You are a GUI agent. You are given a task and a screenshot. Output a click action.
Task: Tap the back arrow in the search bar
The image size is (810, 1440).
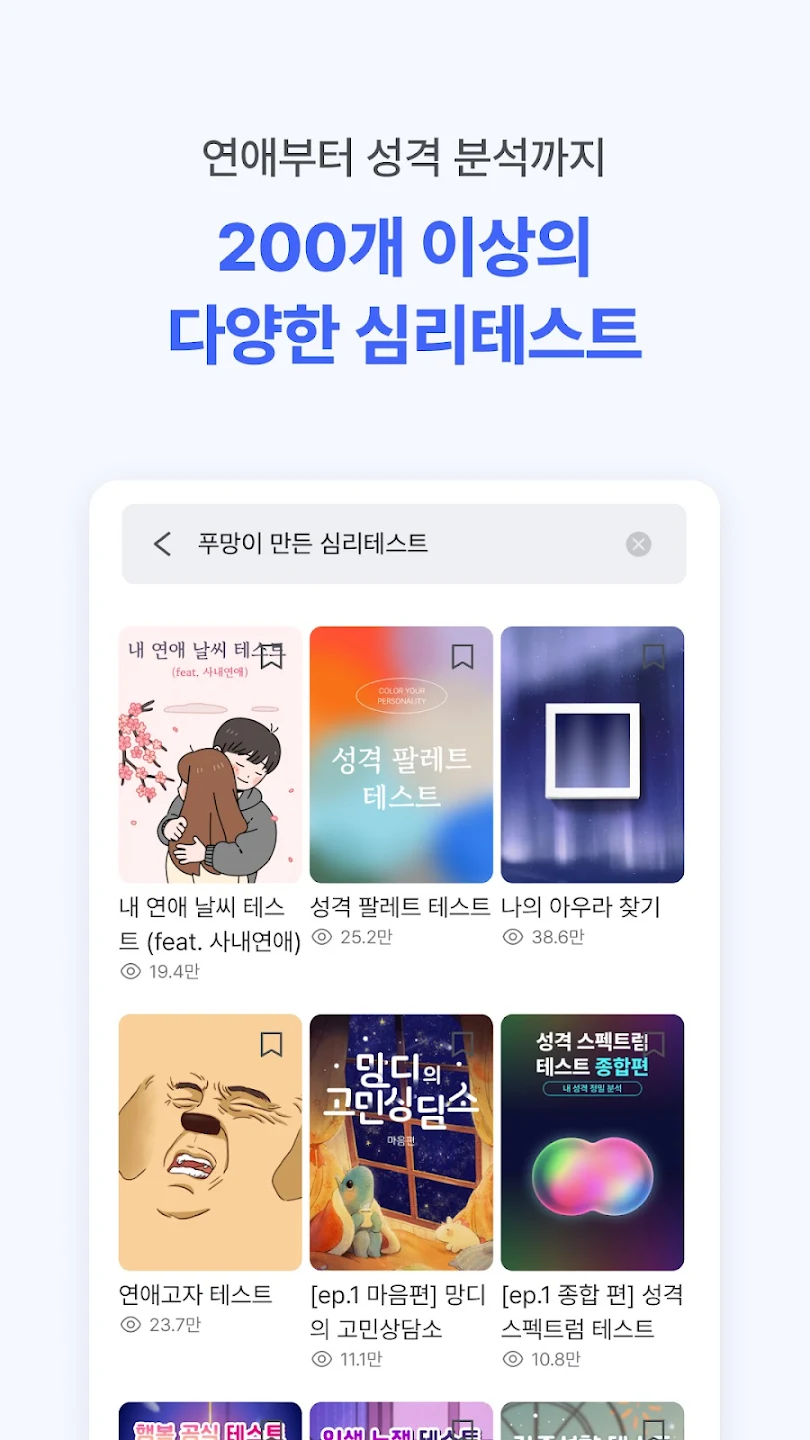tap(161, 544)
